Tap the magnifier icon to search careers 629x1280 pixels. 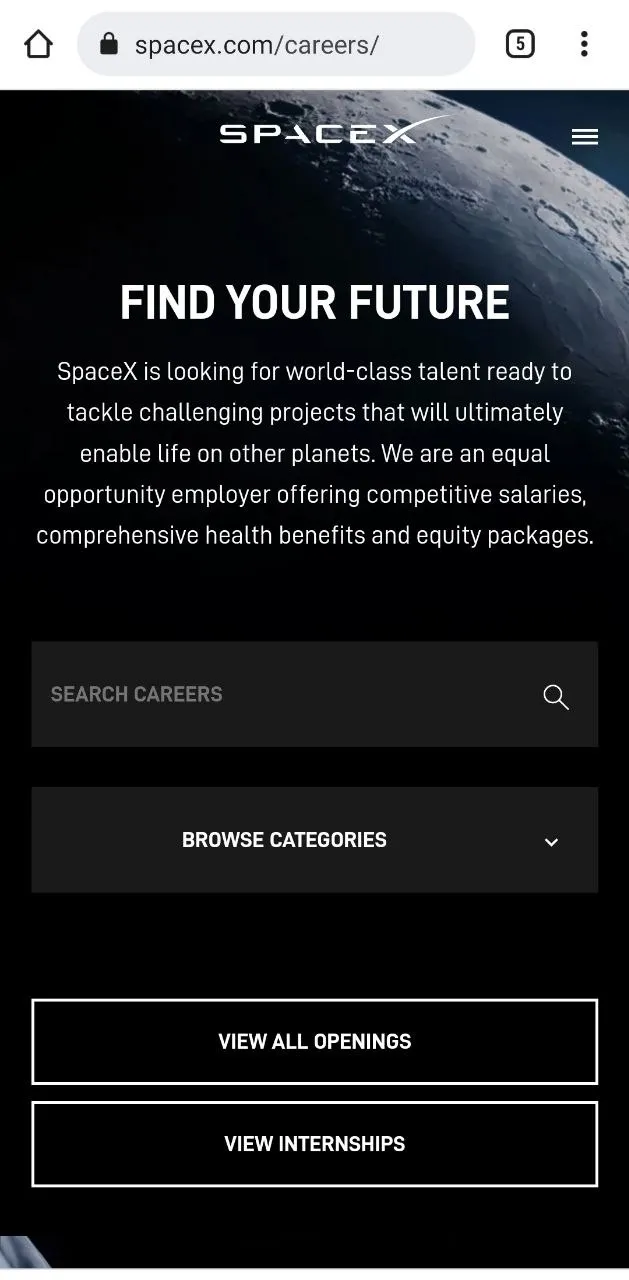tap(556, 697)
